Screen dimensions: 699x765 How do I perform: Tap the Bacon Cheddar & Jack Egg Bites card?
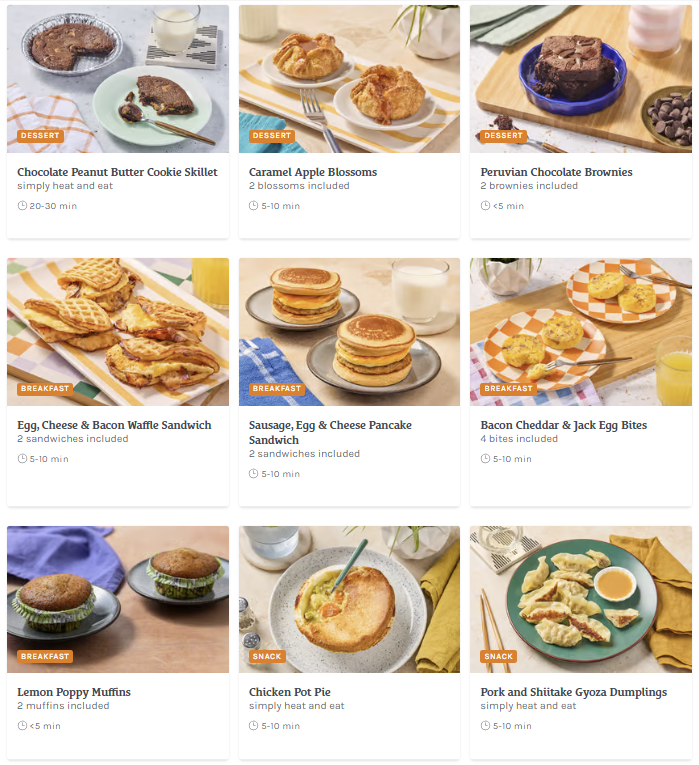[x=564, y=425]
